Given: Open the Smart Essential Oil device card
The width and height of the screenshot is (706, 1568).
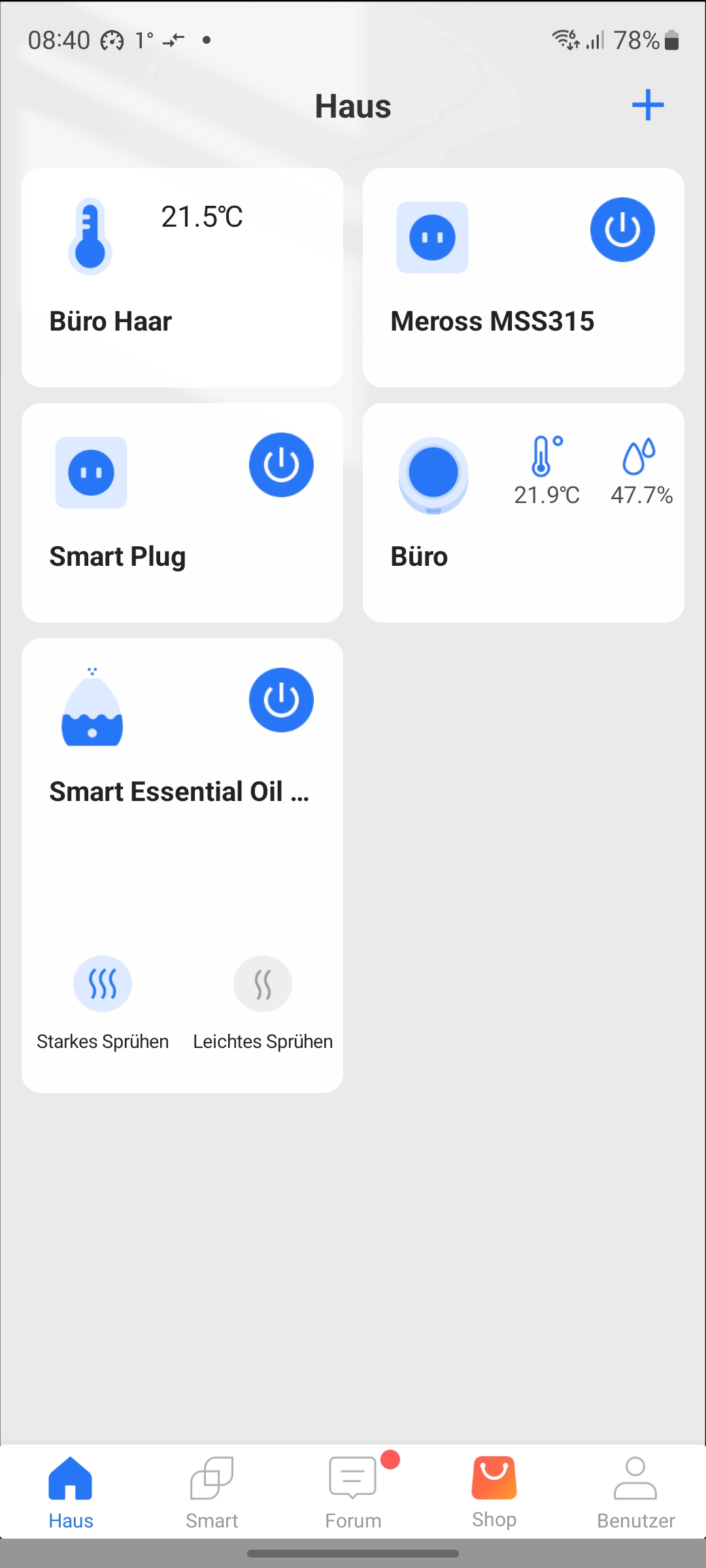Looking at the screenshot, I should [x=178, y=792].
